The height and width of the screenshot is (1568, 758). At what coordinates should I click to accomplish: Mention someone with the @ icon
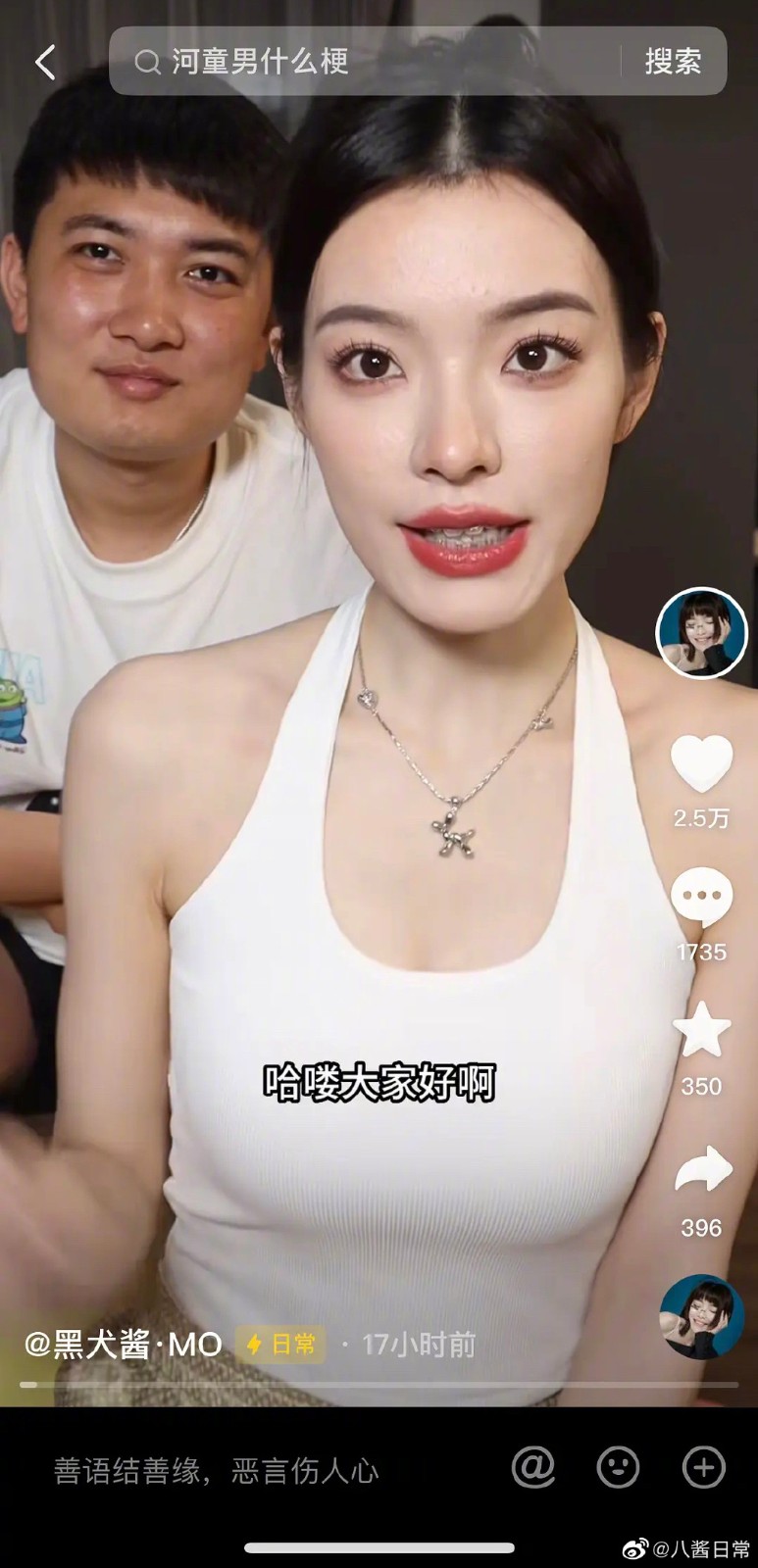tap(532, 1467)
